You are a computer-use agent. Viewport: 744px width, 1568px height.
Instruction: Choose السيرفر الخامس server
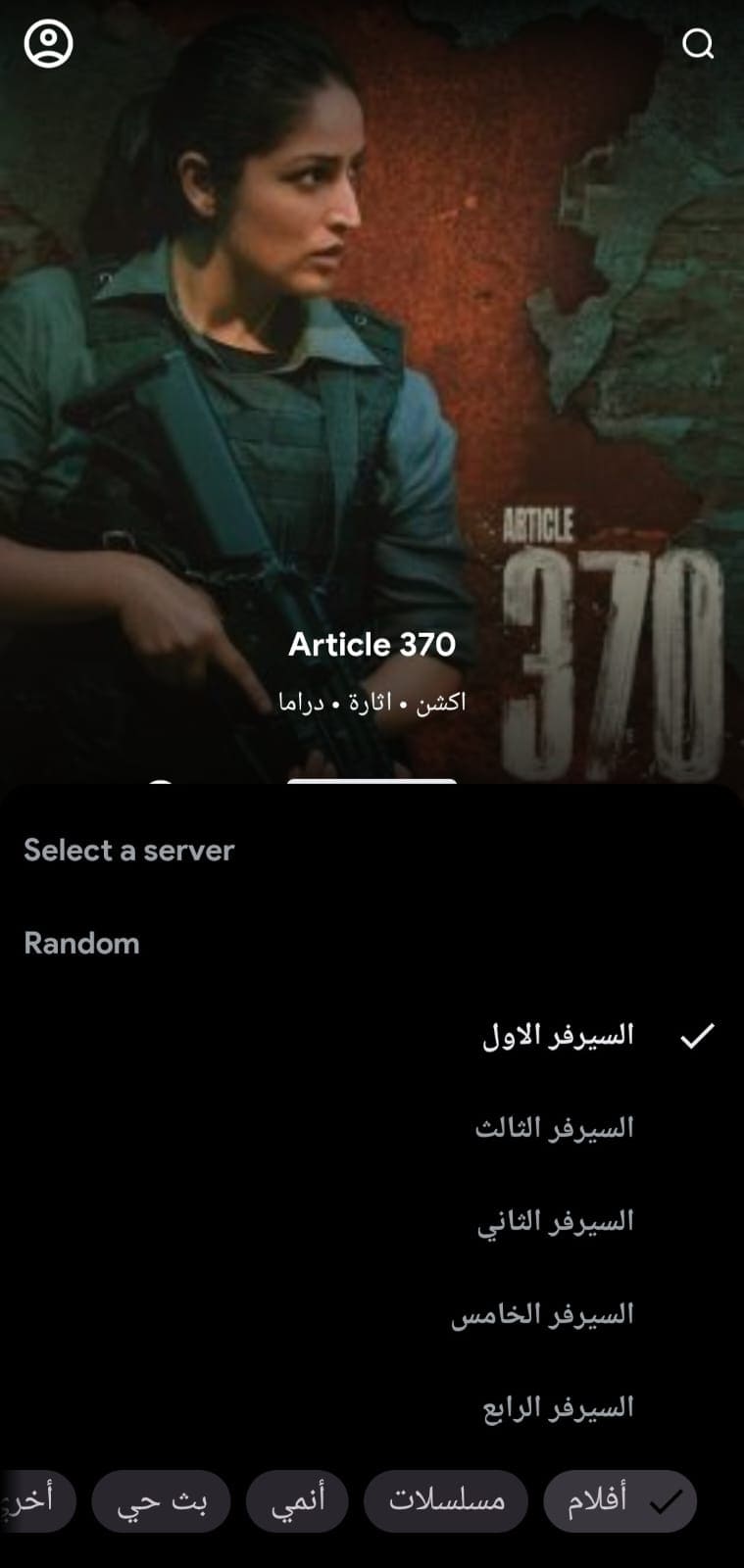coord(372,1314)
